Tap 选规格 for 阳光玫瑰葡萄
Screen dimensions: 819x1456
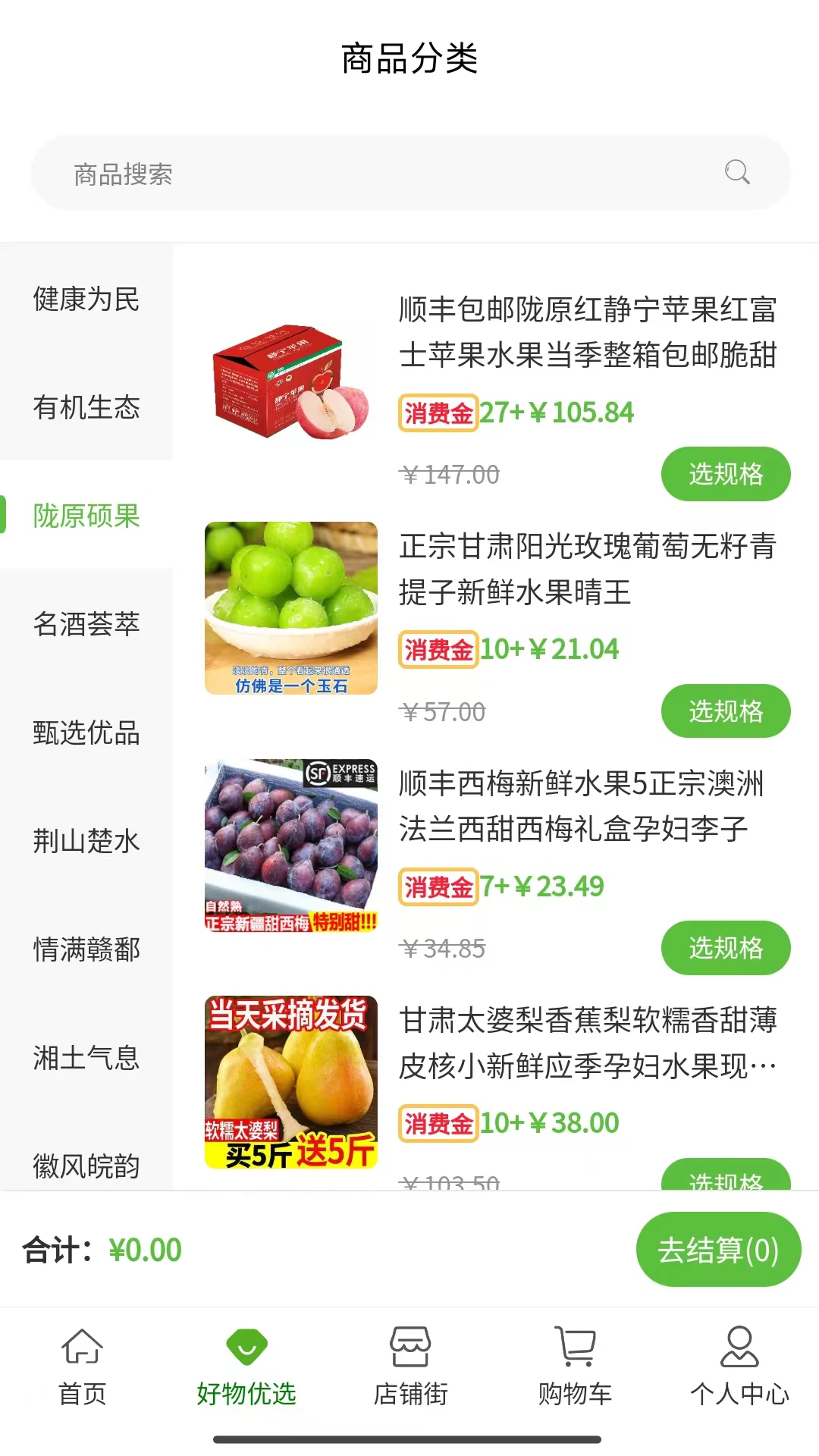click(726, 711)
